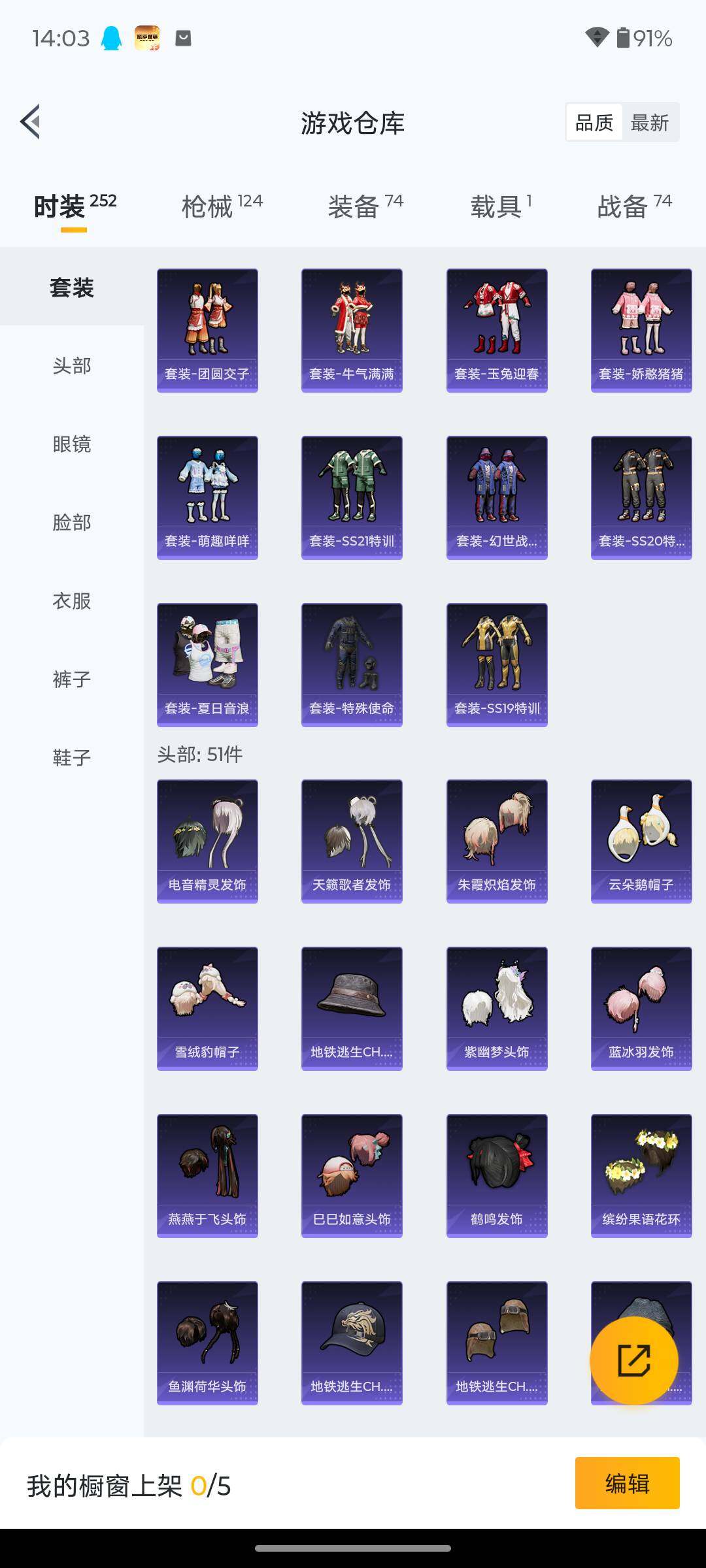The width and height of the screenshot is (706, 1568).
Task: Open the 载具 tab
Action: (x=501, y=206)
